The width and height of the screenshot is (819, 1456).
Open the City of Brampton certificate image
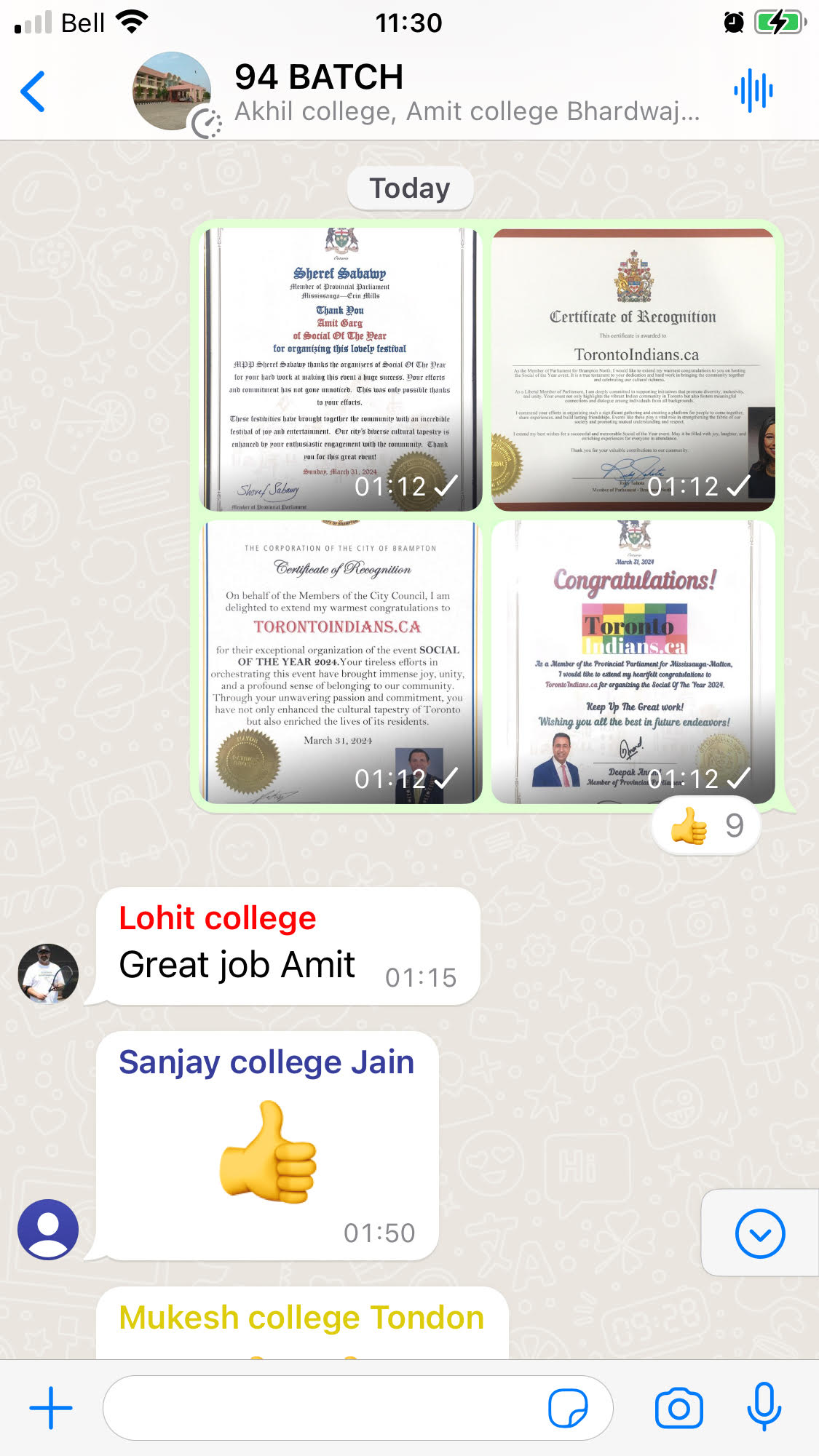tap(341, 661)
